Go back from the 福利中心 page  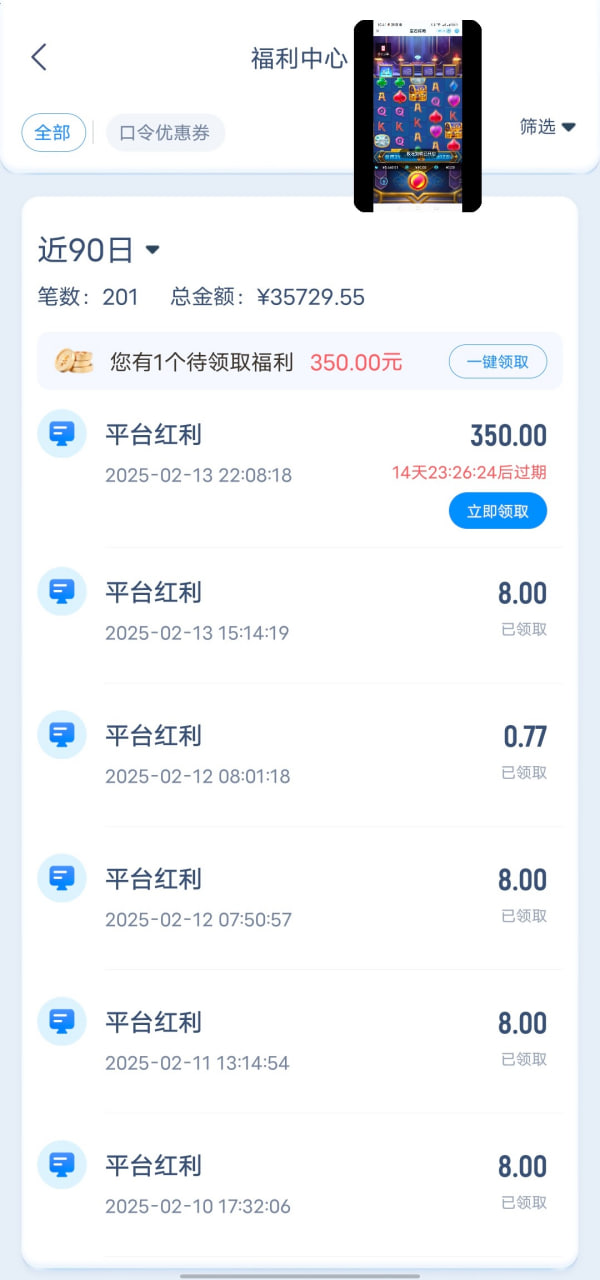click(x=39, y=57)
